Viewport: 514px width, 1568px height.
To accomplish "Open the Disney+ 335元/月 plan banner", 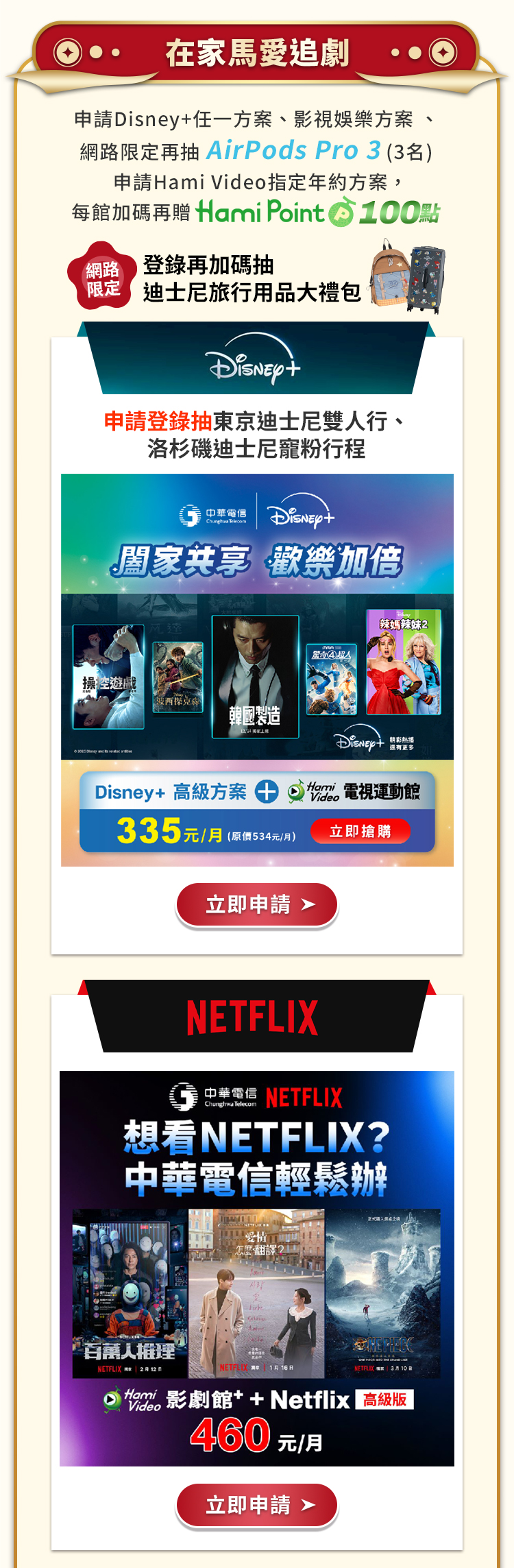I will 257,670.
